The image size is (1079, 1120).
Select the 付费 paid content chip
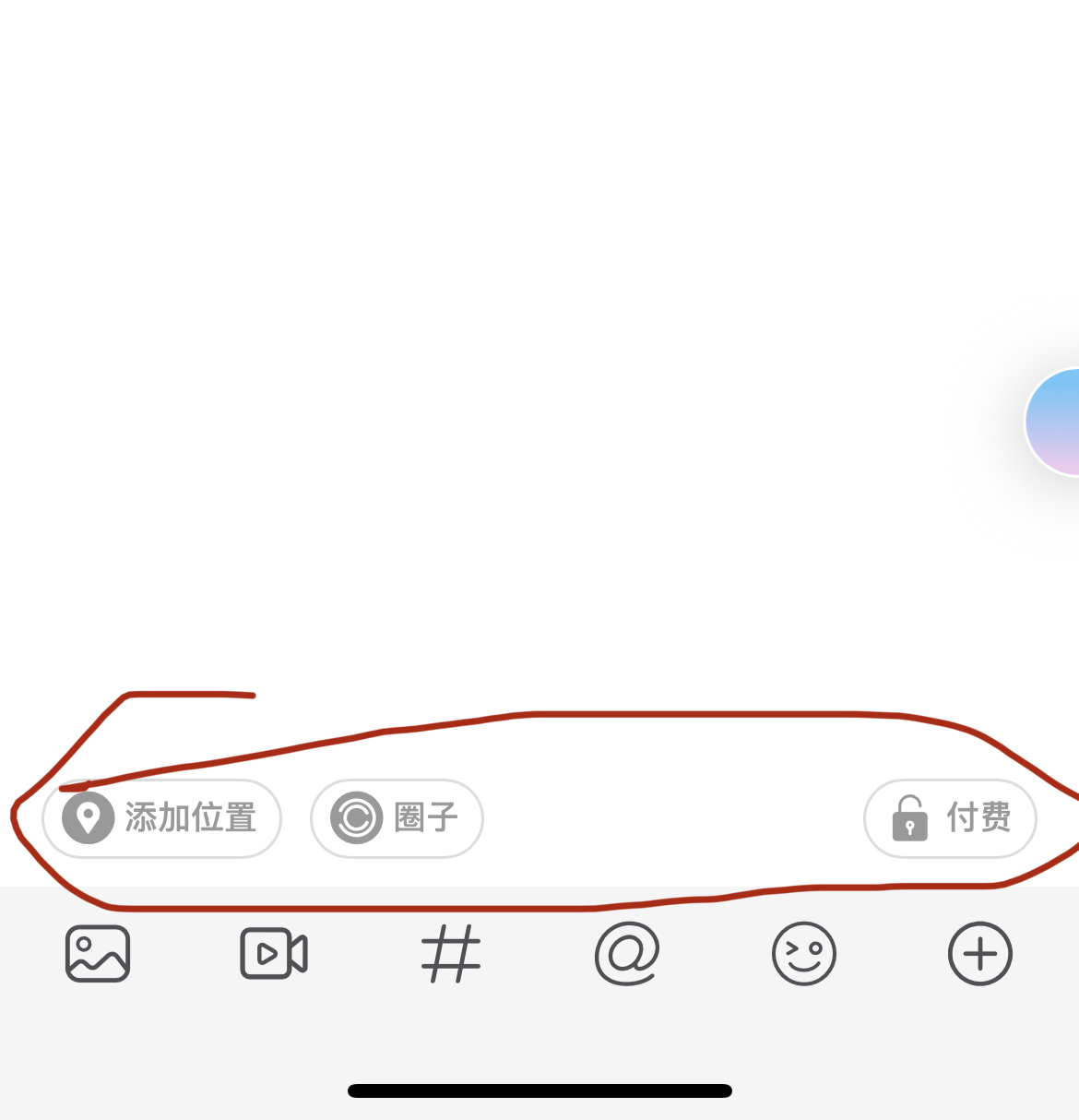(x=950, y=818)
